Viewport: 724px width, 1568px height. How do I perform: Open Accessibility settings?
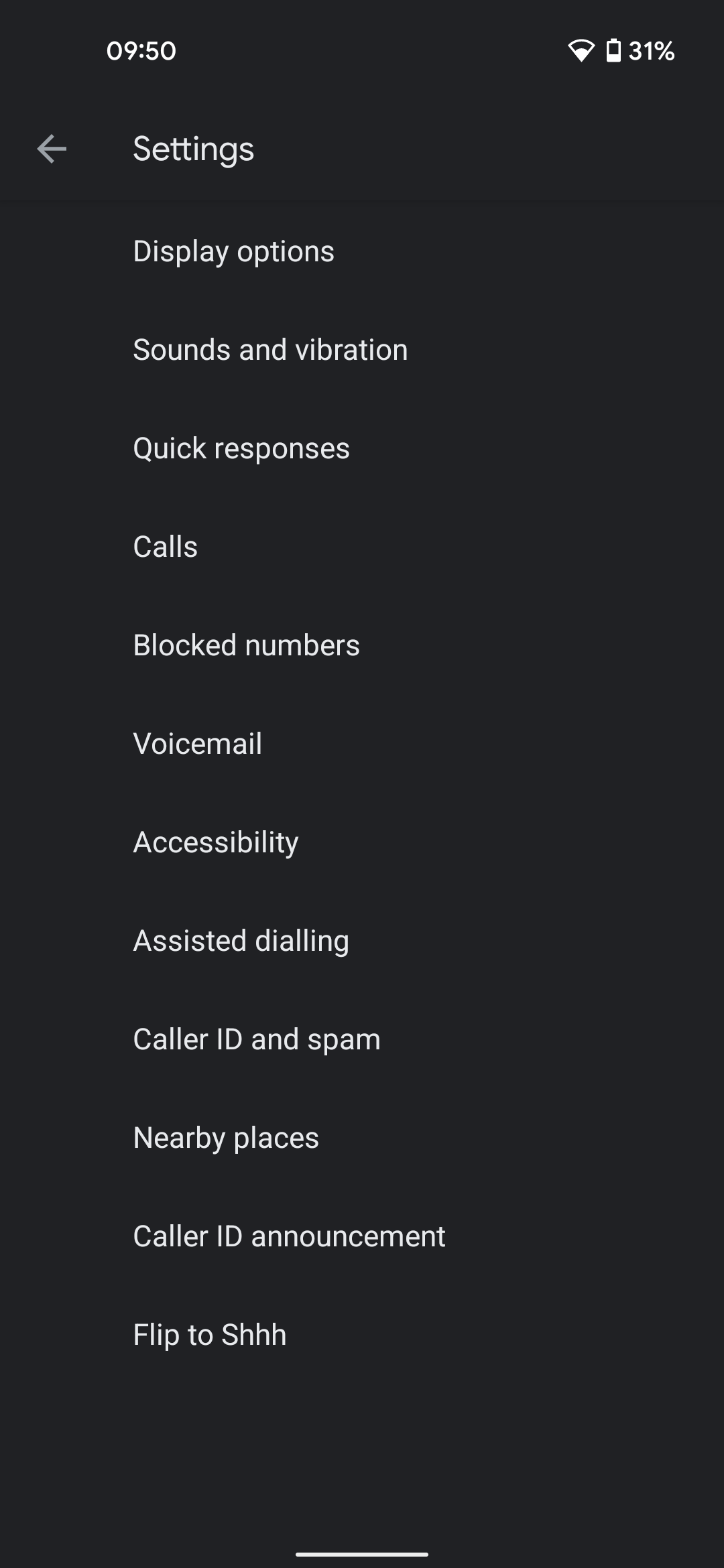pos(216,842)
